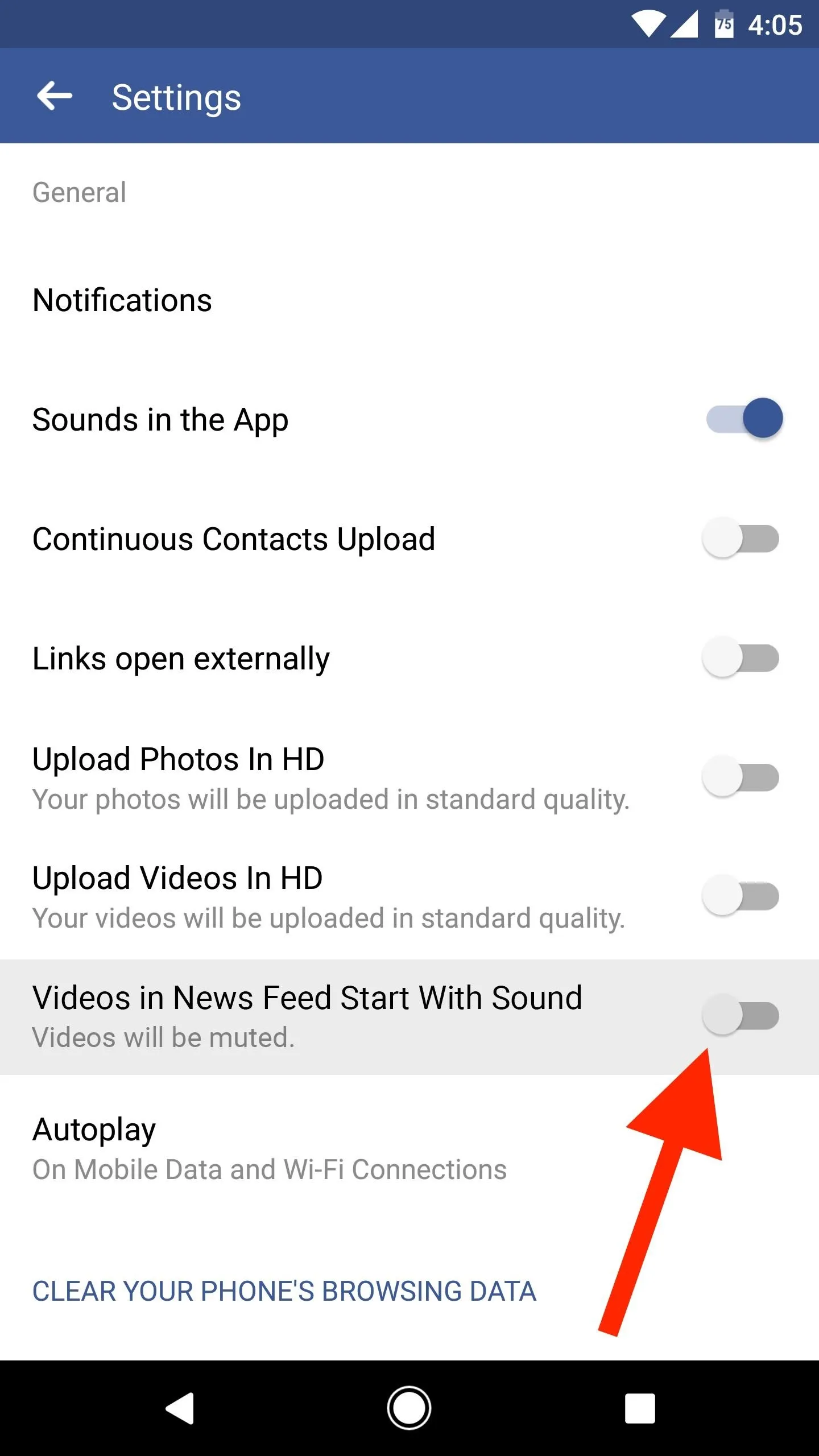The height and width of the screenshot is (1456, 819).
Task: Enable Continuous Contacts Upload
Action: (x=741, y=538)
